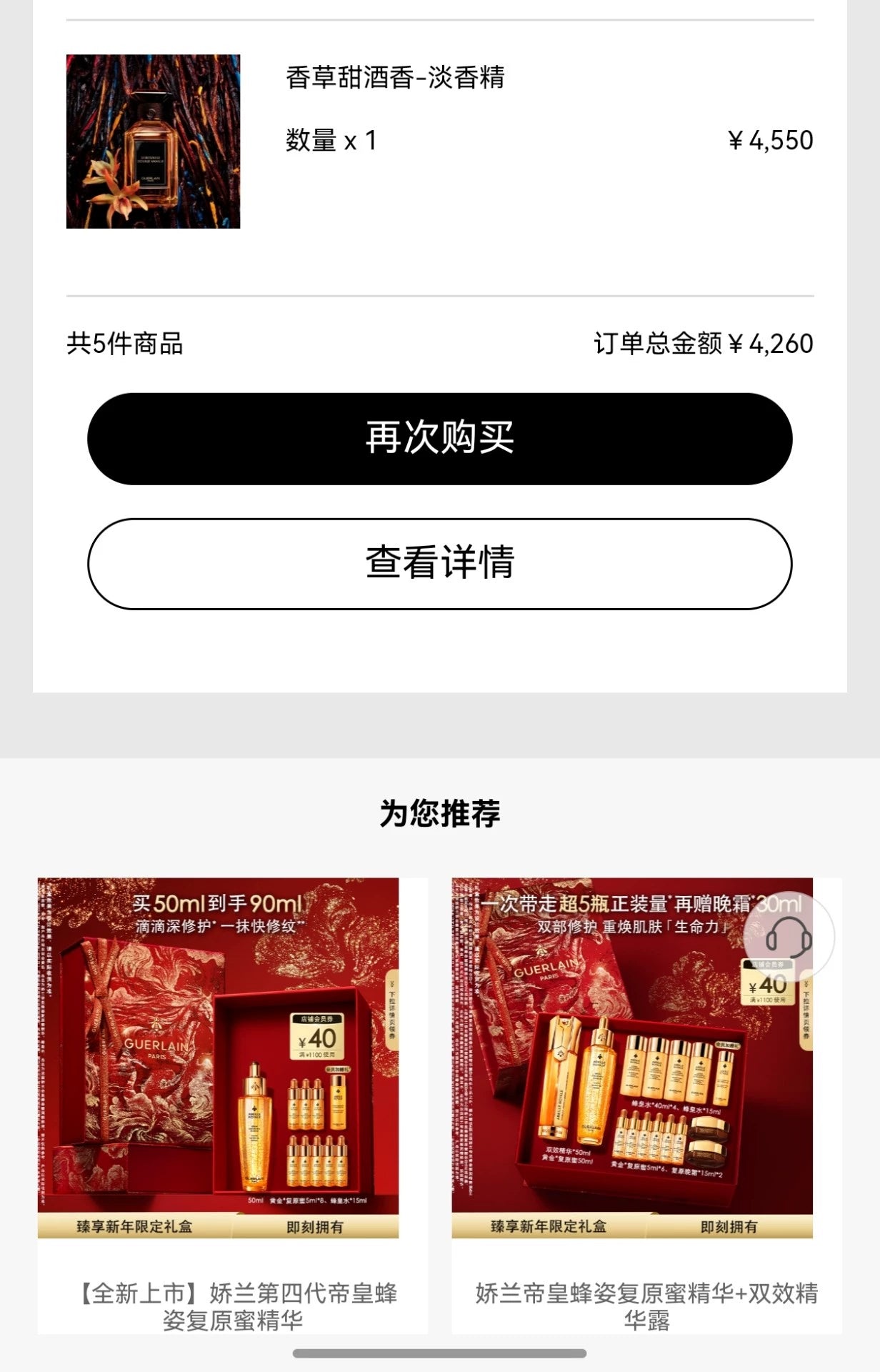880x1372 pixels.
Task: Tap the 再次购买 button
Action: 439,438
